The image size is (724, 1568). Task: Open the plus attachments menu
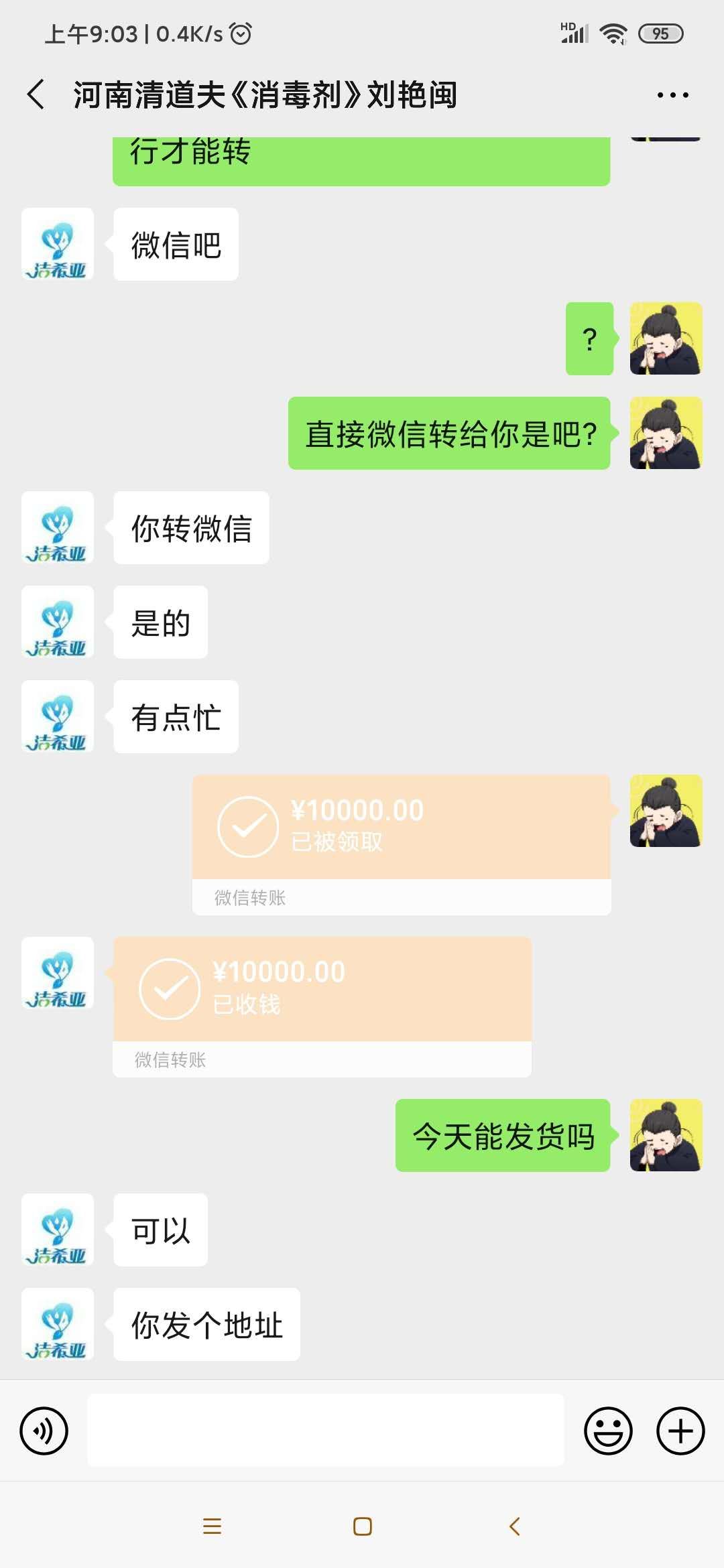coord(680,1431)
